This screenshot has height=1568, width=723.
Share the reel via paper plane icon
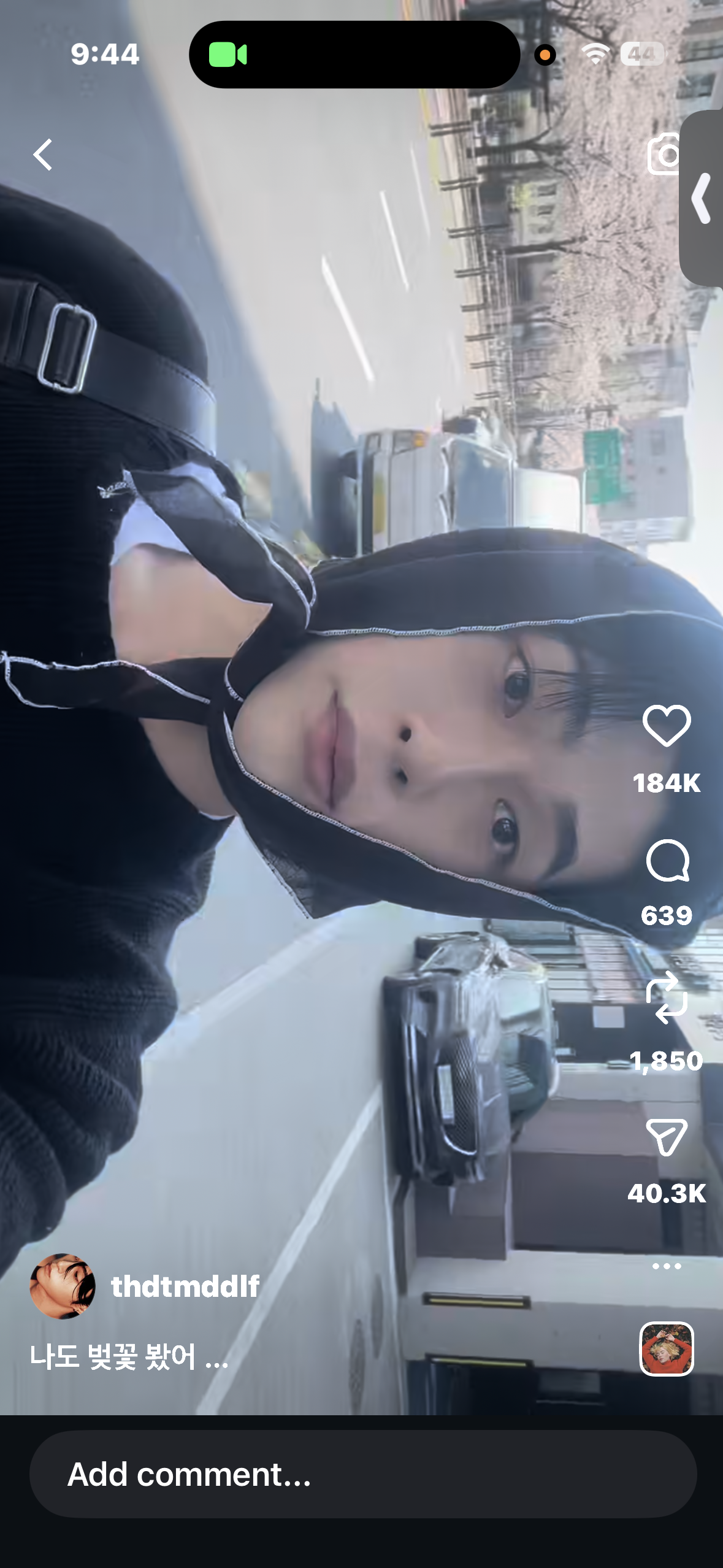tap(667, 1137)
